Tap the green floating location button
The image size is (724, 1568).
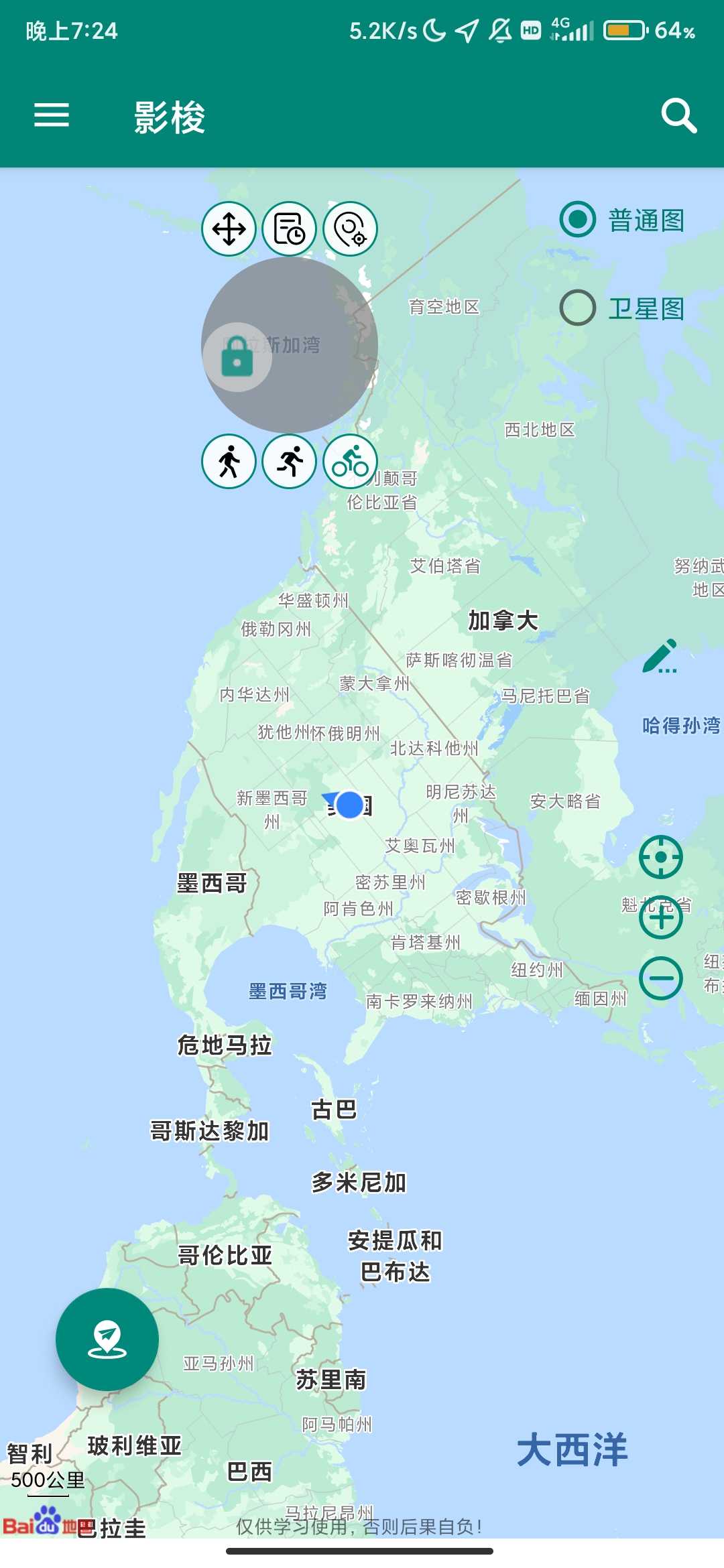107,1340
